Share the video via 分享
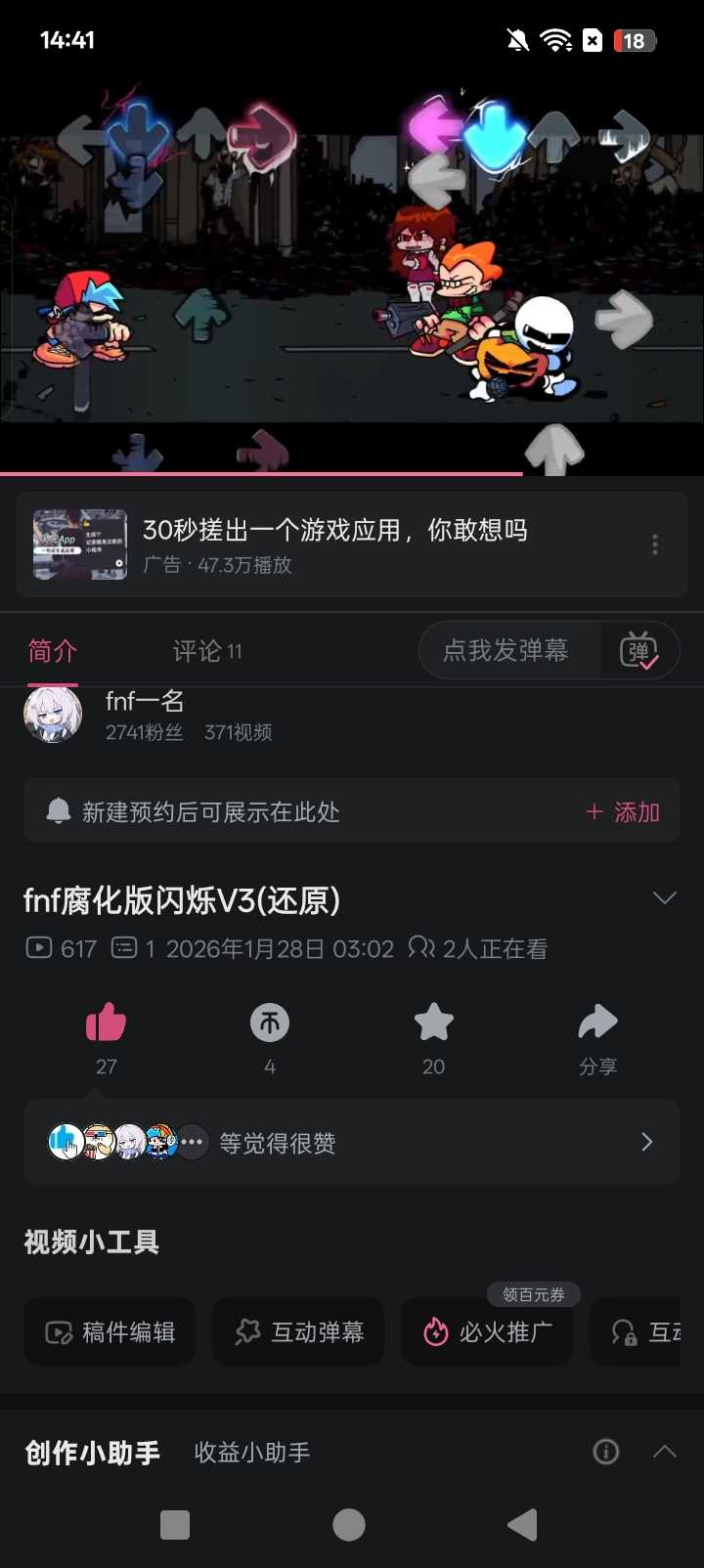 coord(597,1024)
